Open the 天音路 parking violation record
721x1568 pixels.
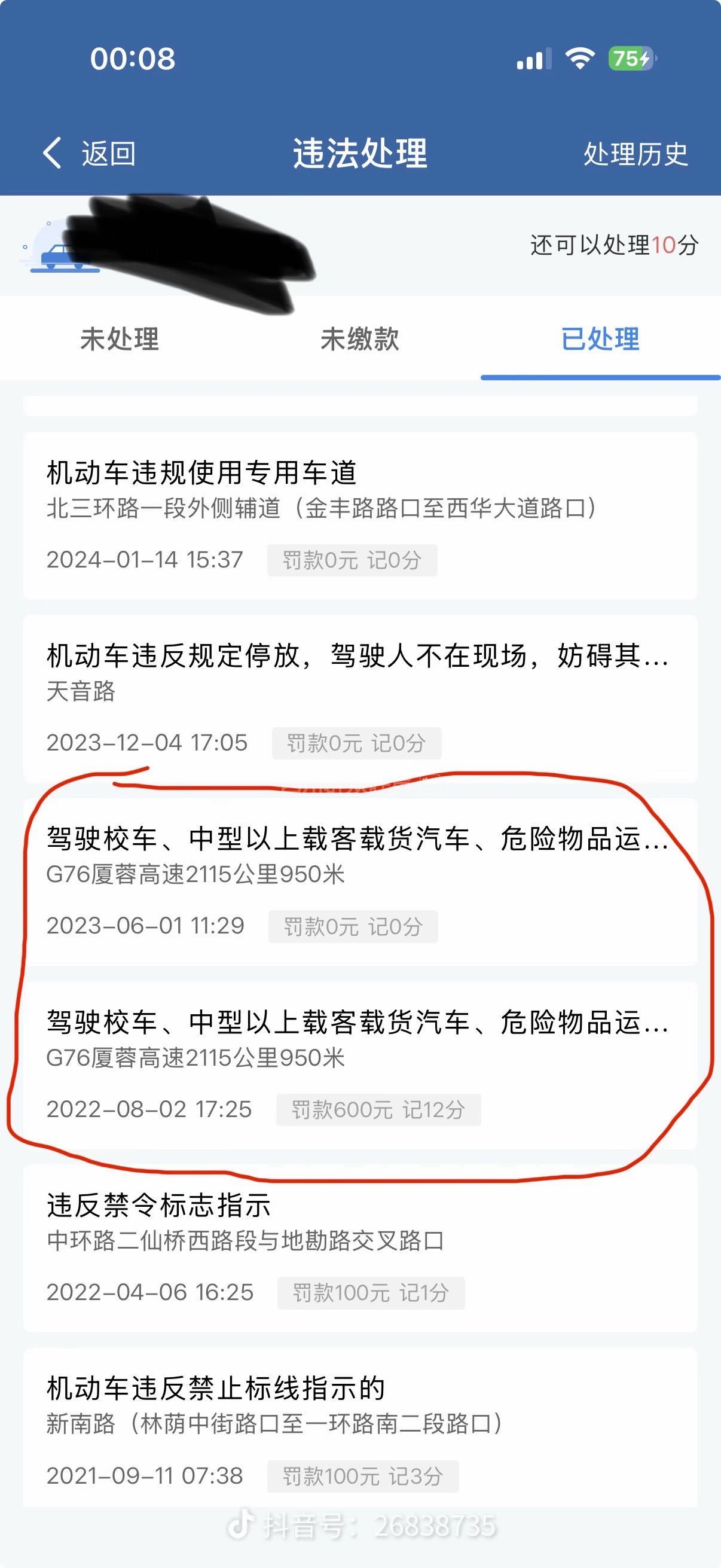360,698
